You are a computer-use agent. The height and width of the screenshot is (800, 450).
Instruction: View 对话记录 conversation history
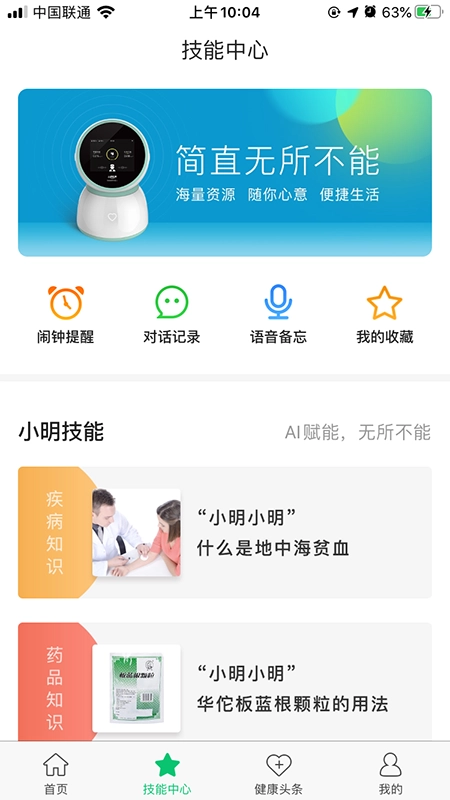(172, 314)
